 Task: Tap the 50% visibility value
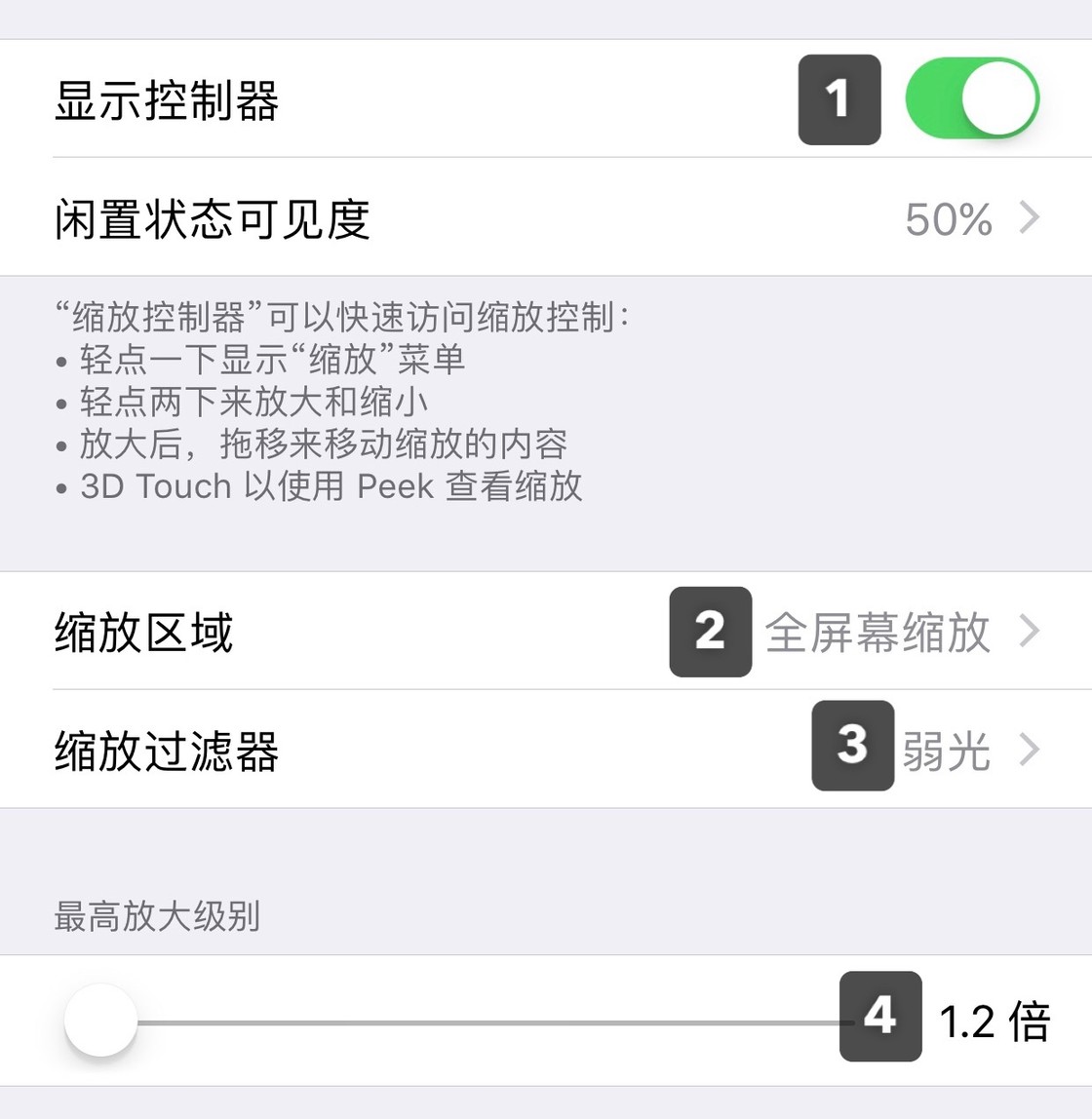(x=948, y=218)
